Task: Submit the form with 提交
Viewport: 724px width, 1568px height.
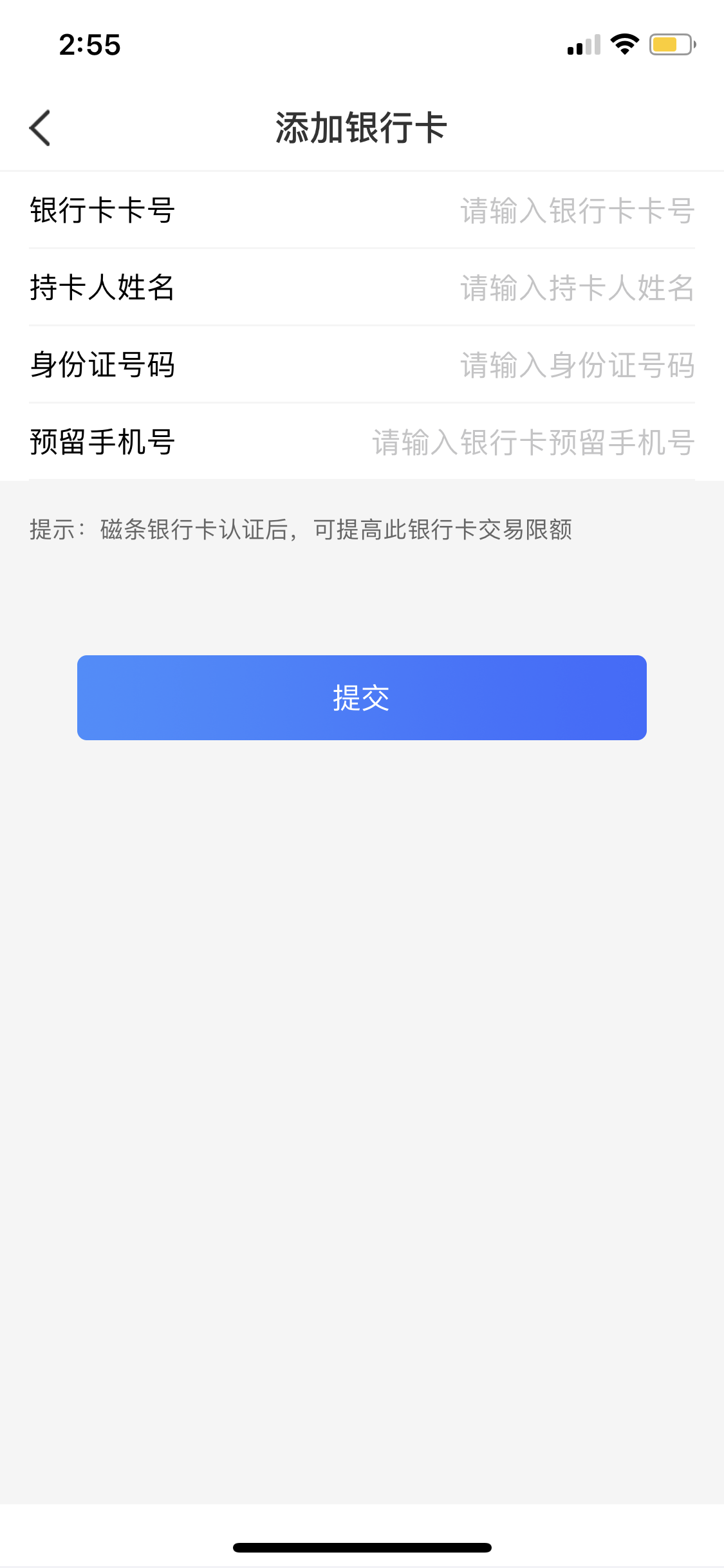Action: 362,698
